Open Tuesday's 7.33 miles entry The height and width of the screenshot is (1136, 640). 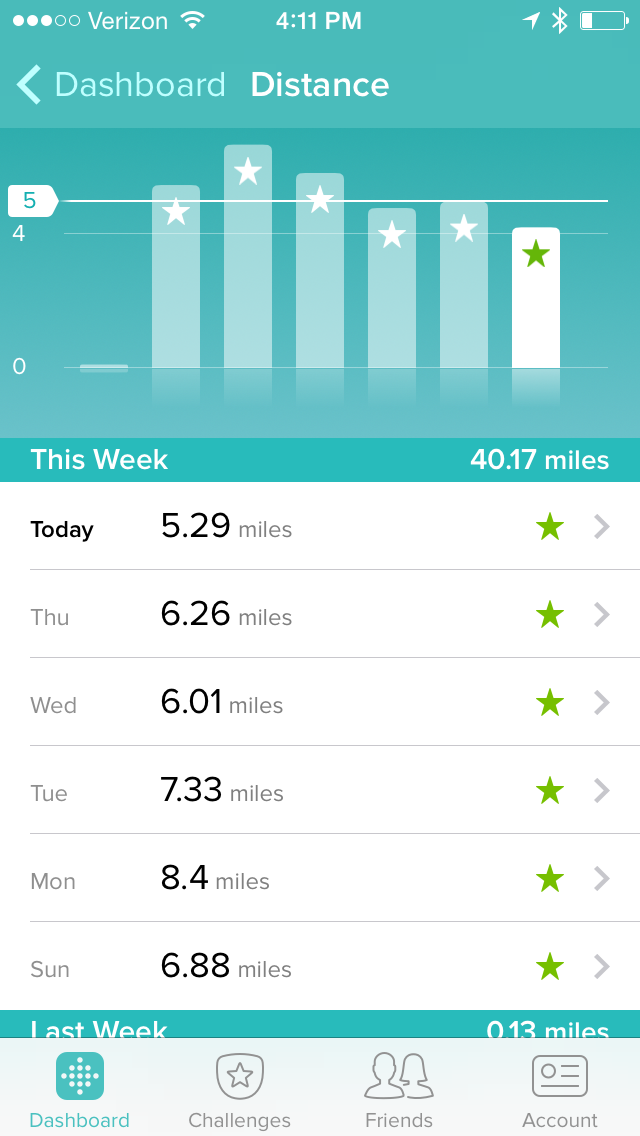pos(320,791)
